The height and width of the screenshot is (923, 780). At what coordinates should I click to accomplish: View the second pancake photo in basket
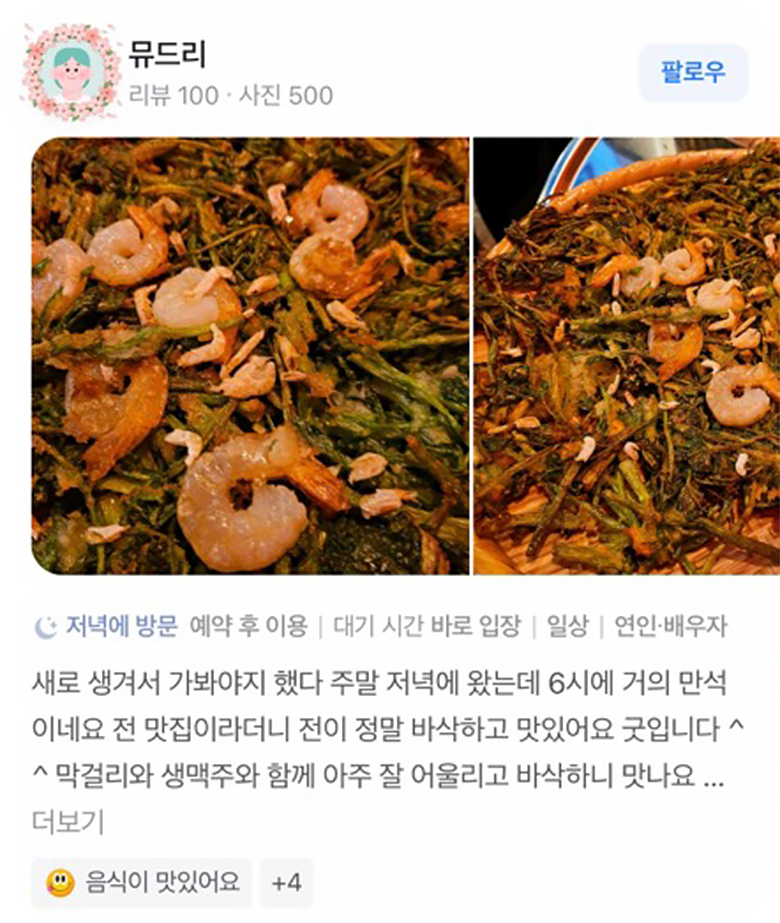click(x=627, y=355)
